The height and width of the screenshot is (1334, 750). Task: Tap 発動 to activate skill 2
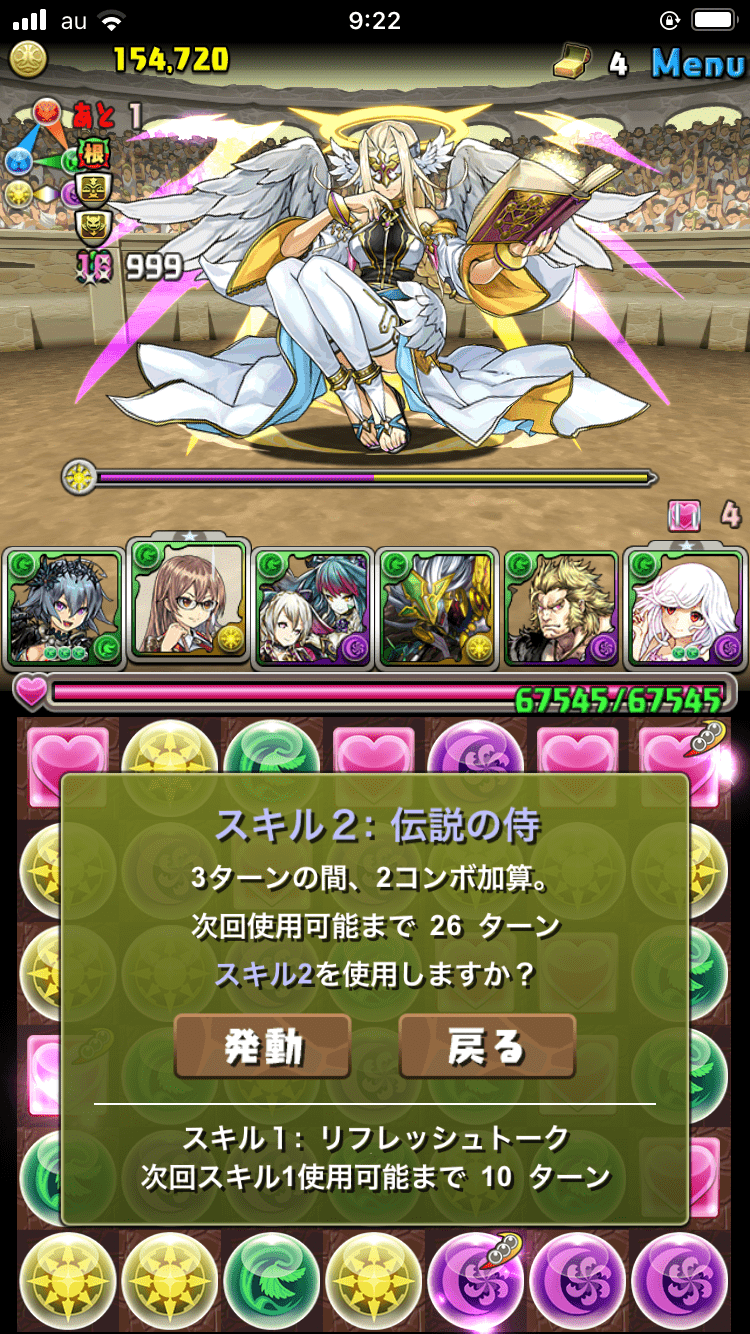262,1046
